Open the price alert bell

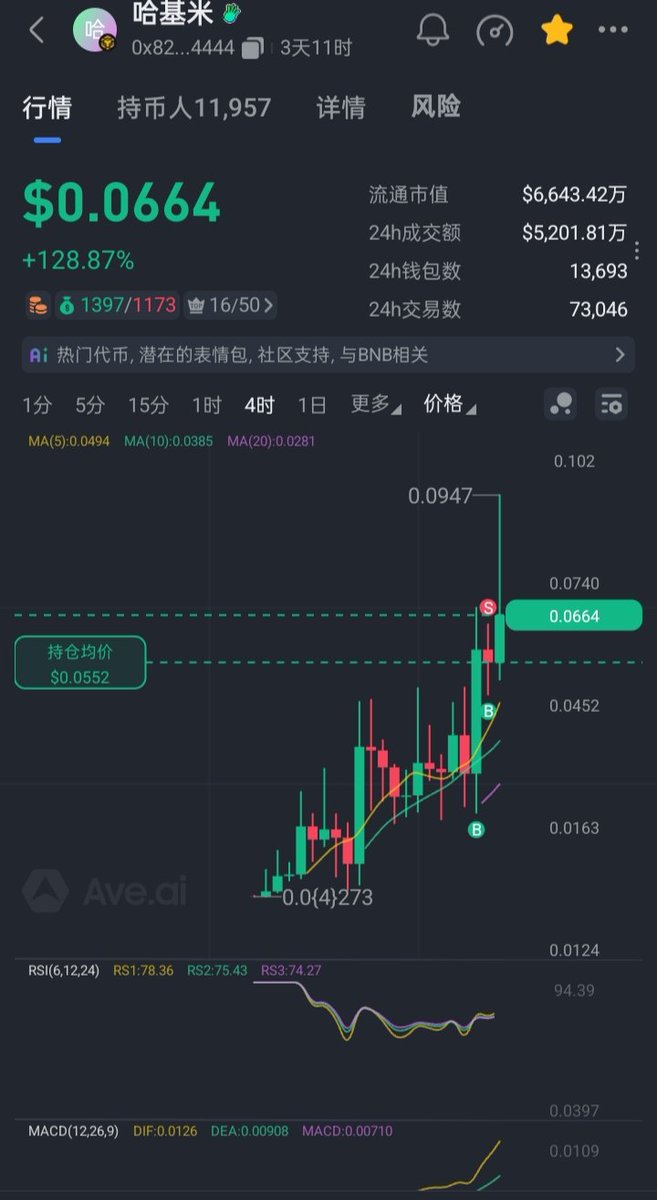click(x=432, y=30)
